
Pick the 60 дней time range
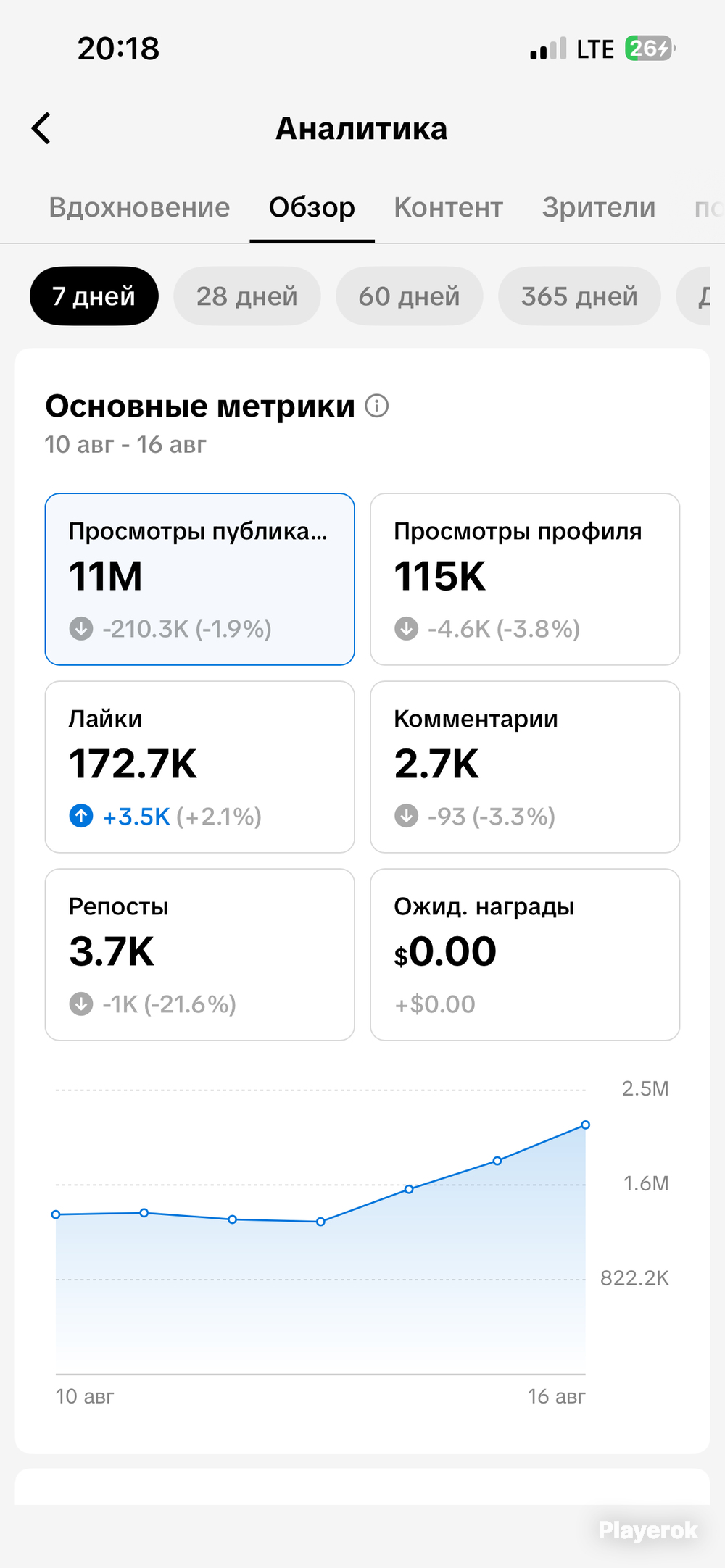point(410,296)
